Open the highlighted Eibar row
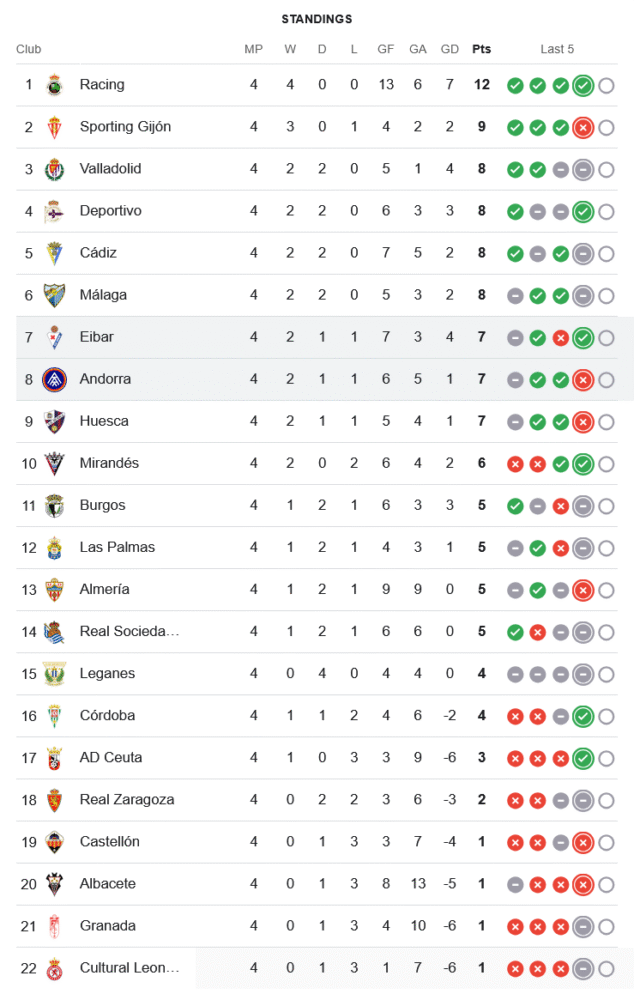 [97, 337]
